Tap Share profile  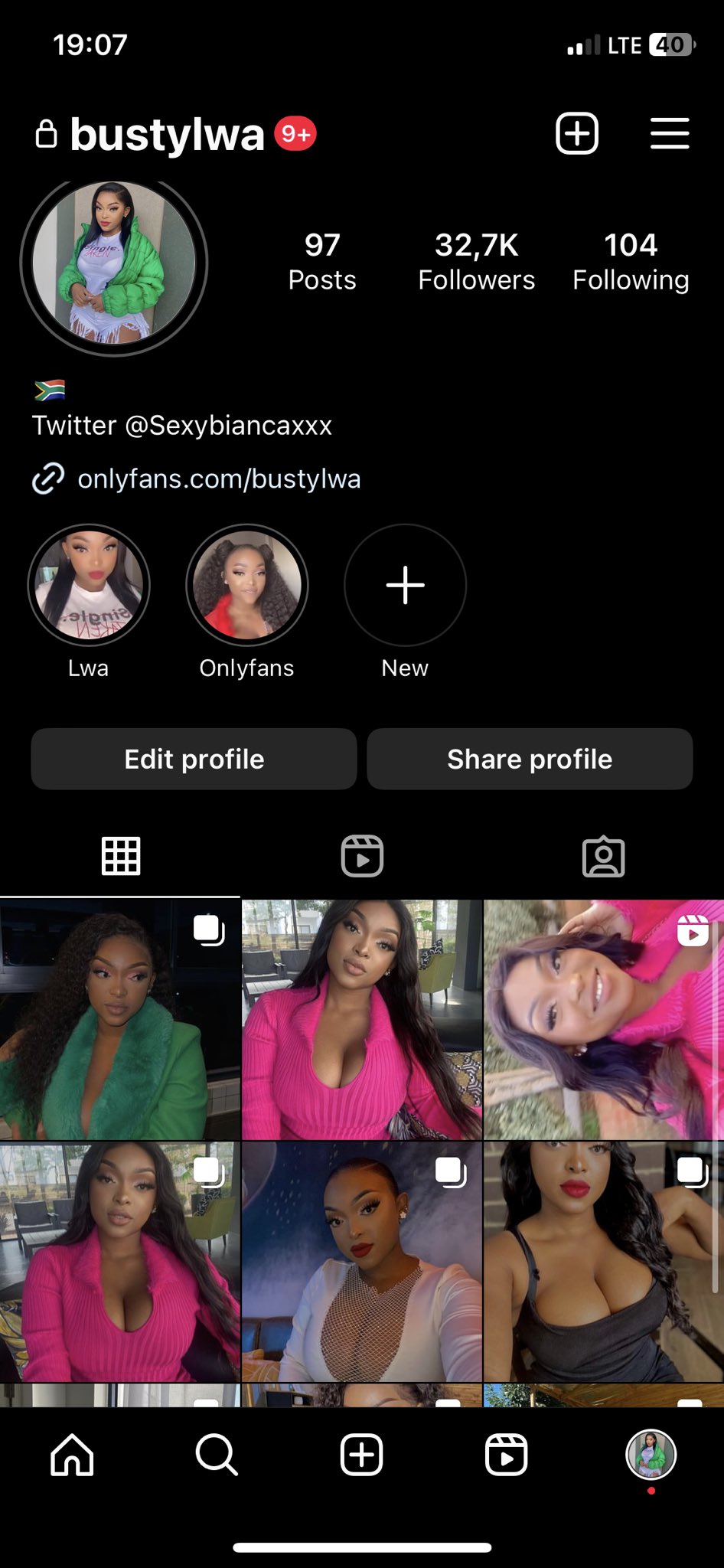pyautogui.click(x=530, y=759)
